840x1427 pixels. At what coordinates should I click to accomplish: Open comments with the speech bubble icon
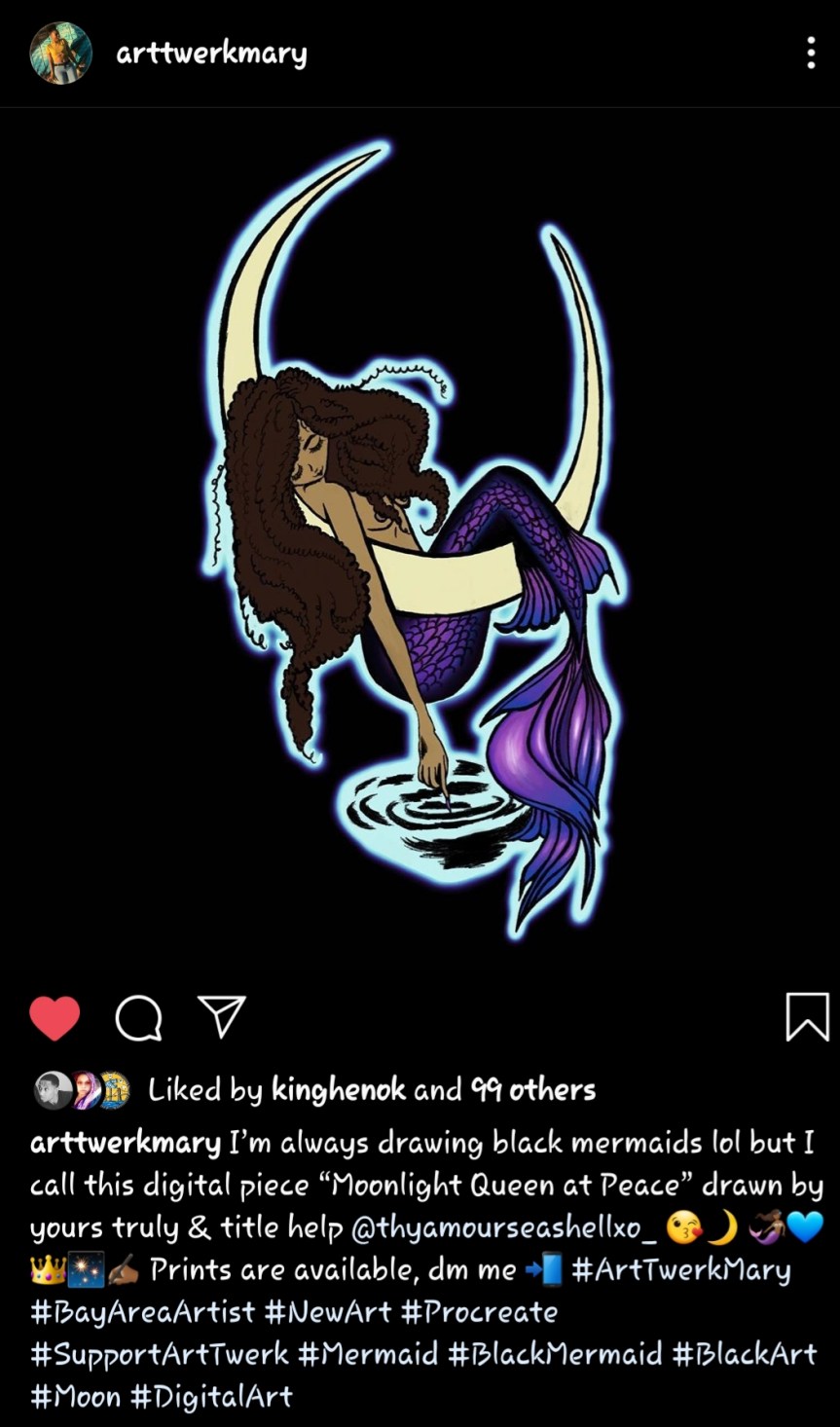138,1018
